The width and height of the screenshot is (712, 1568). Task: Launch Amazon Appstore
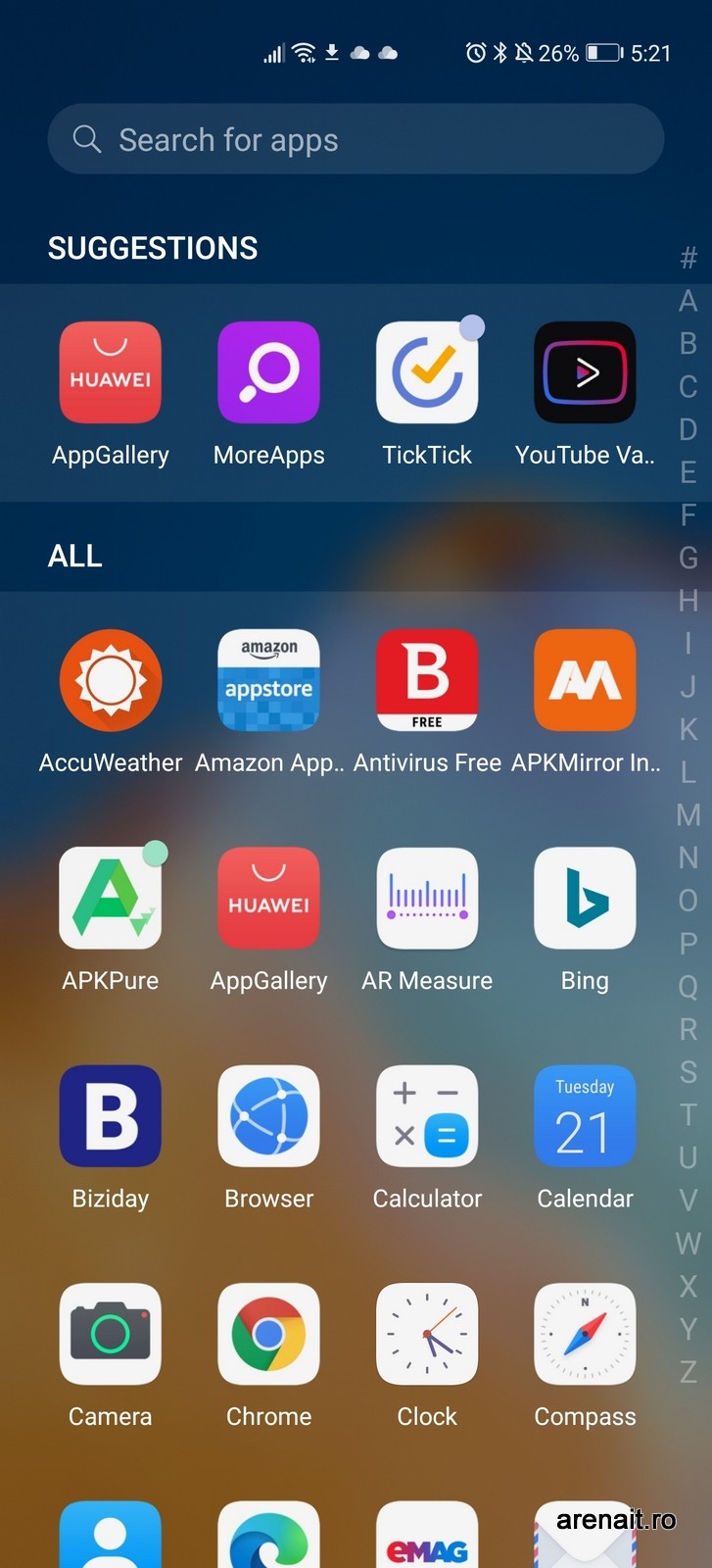click(268, 681)
